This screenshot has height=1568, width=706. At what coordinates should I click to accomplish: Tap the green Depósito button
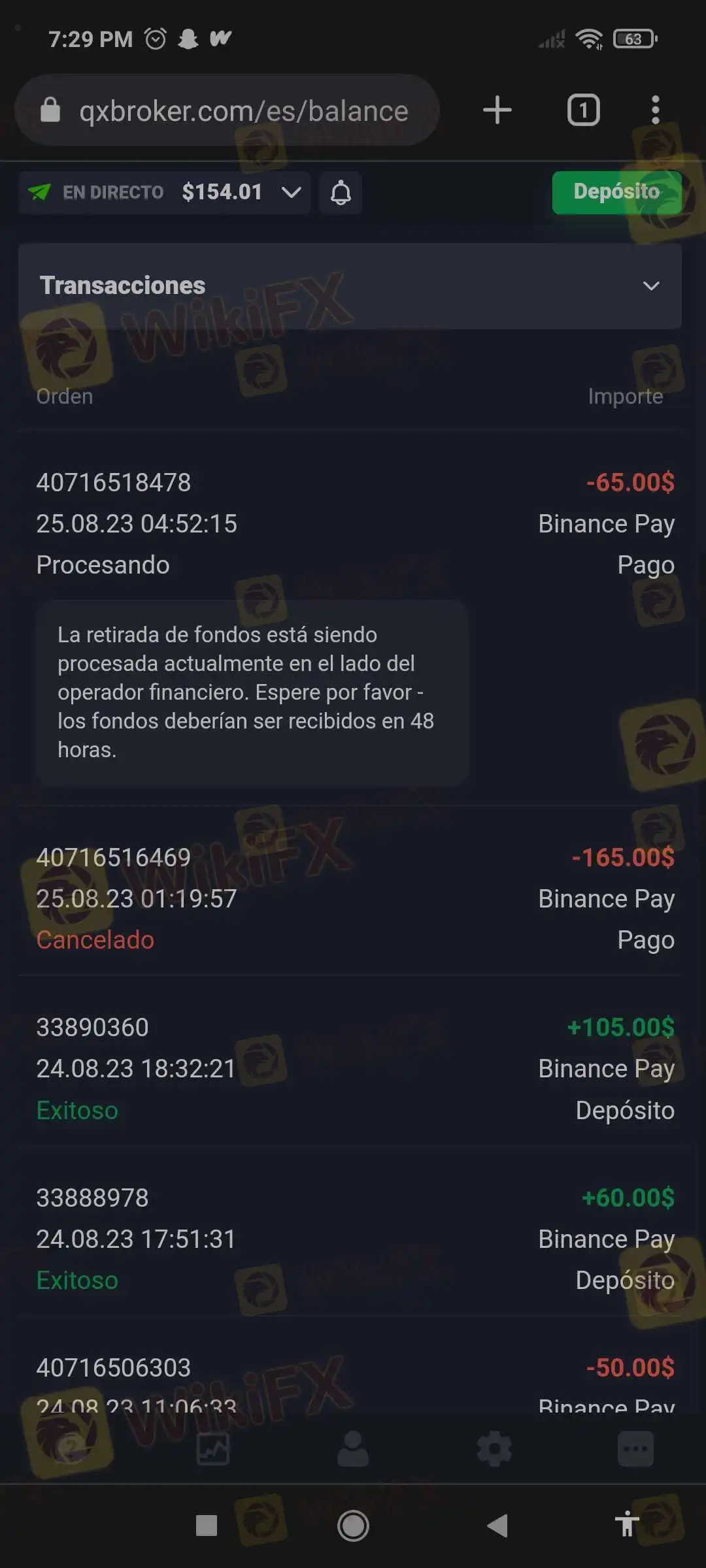tap(616, 192)
